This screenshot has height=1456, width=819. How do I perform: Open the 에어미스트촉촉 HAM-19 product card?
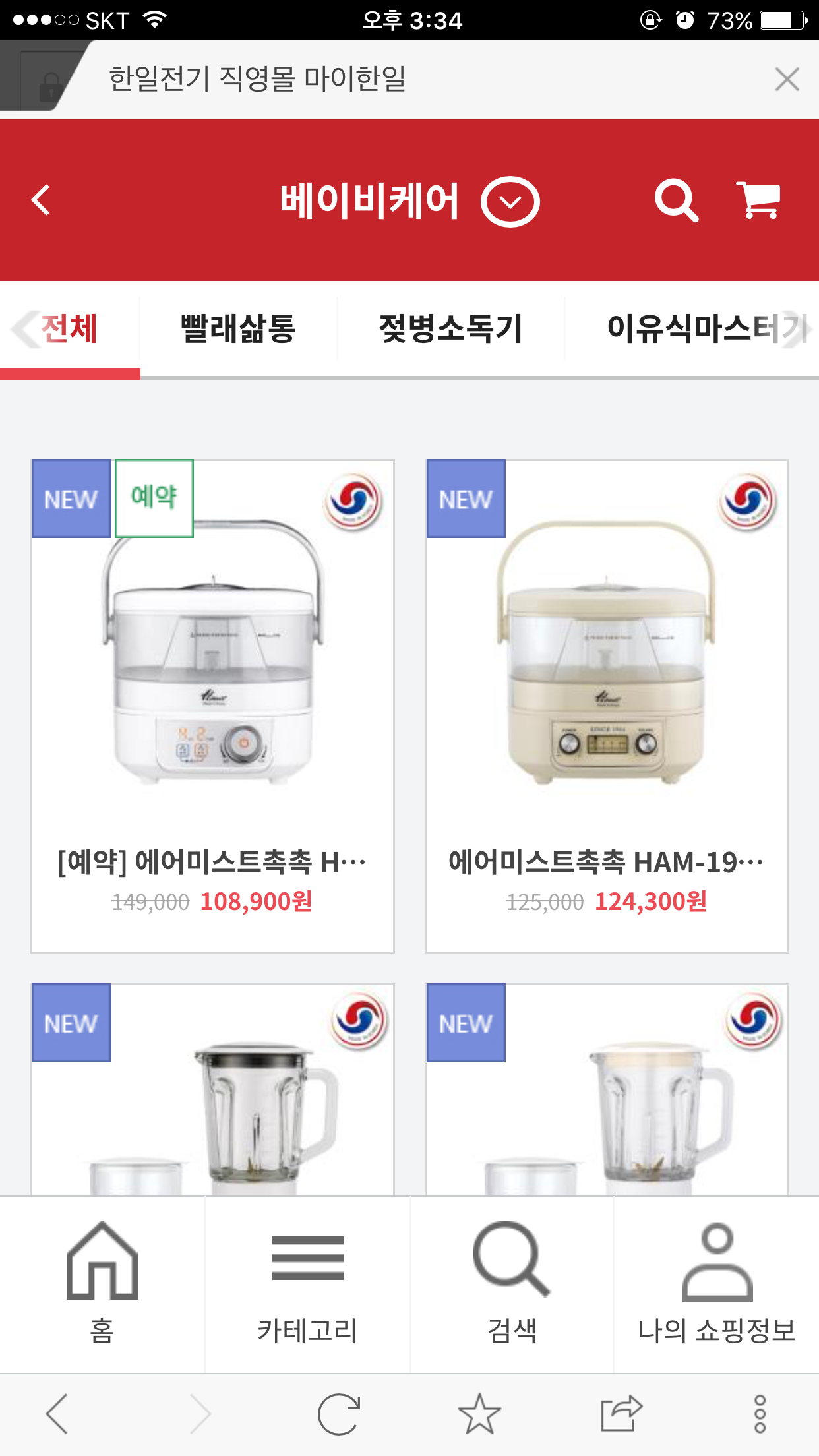607,706
